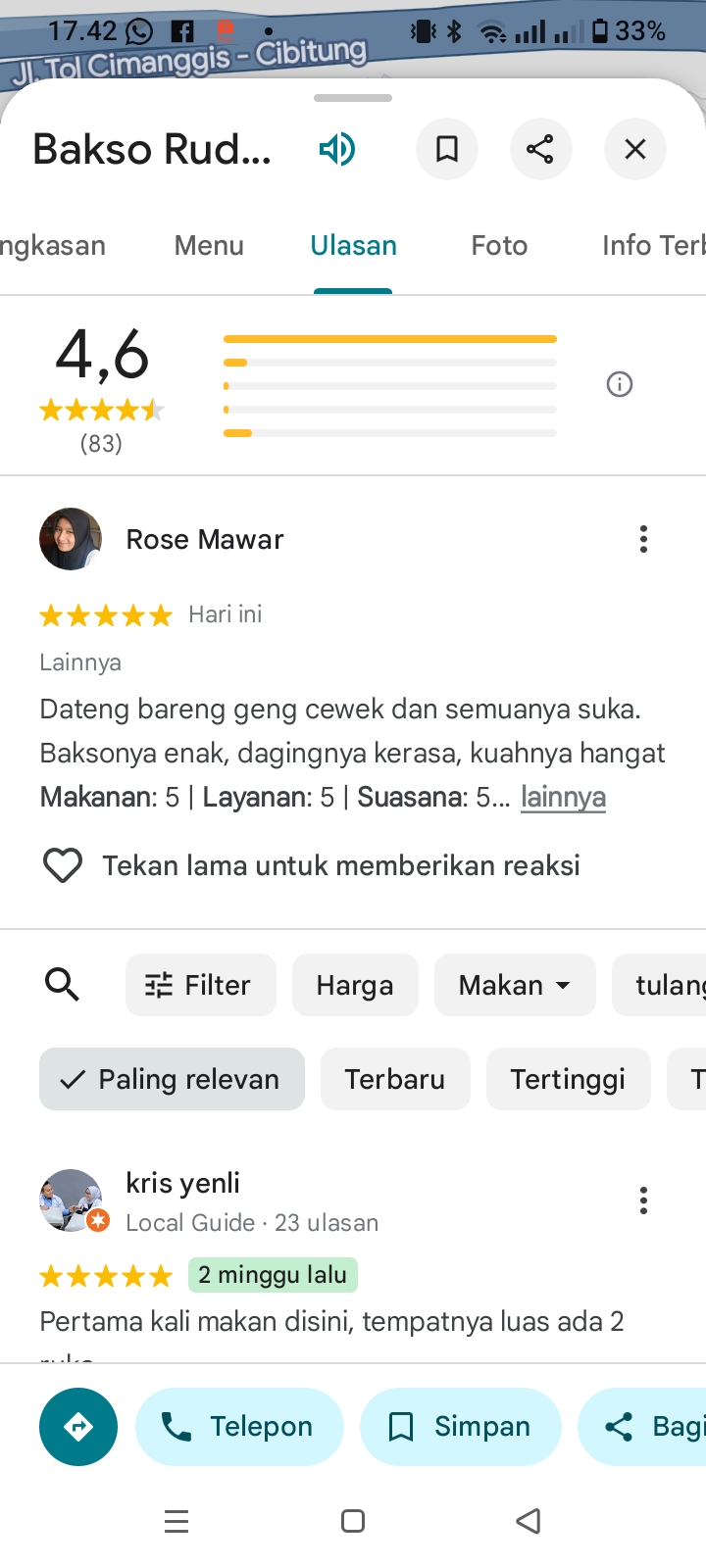Open the rating info icon

[x=620, y=384]
